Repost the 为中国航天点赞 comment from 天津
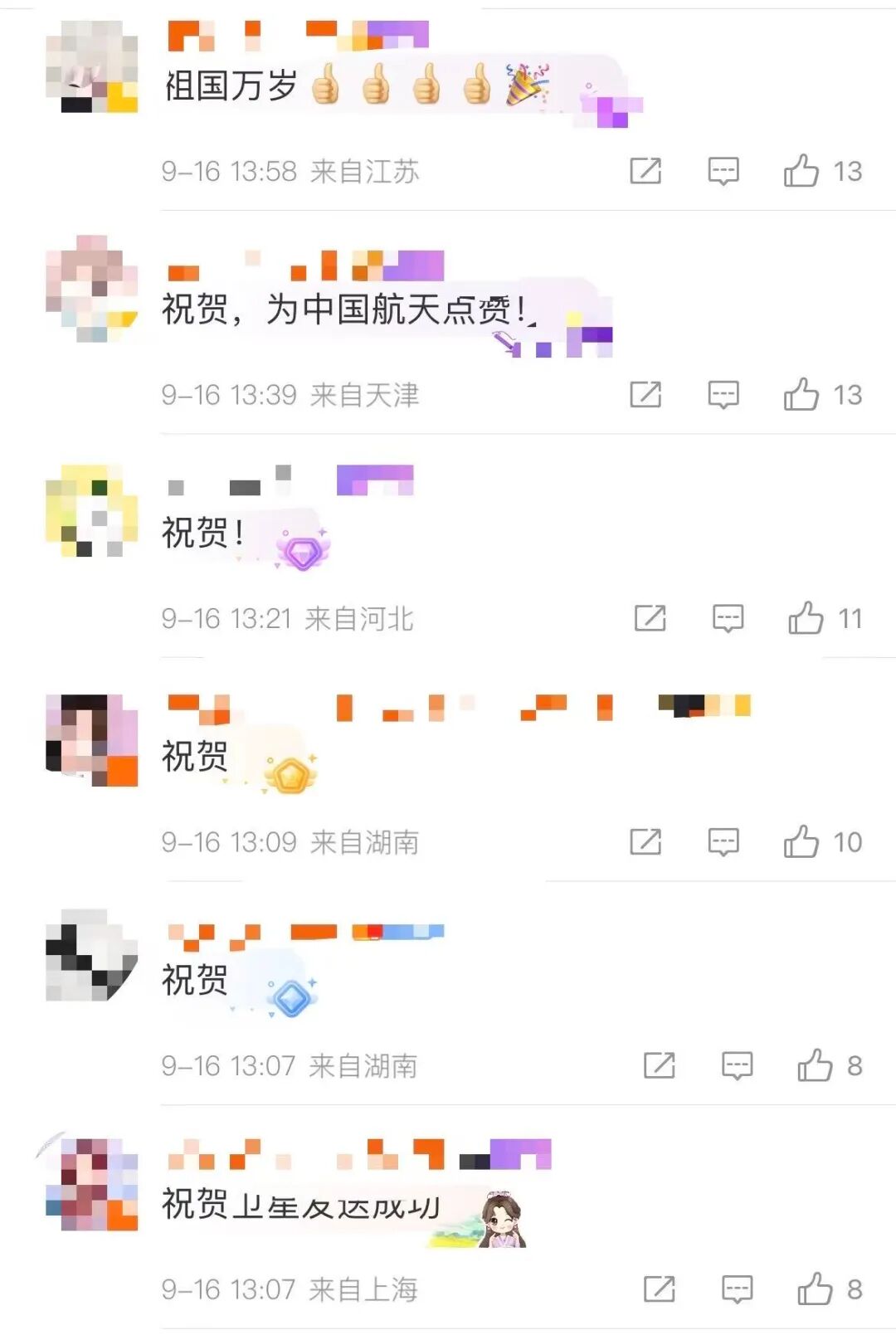Viewport: 896px width, 1335px height. pos(645,394)
